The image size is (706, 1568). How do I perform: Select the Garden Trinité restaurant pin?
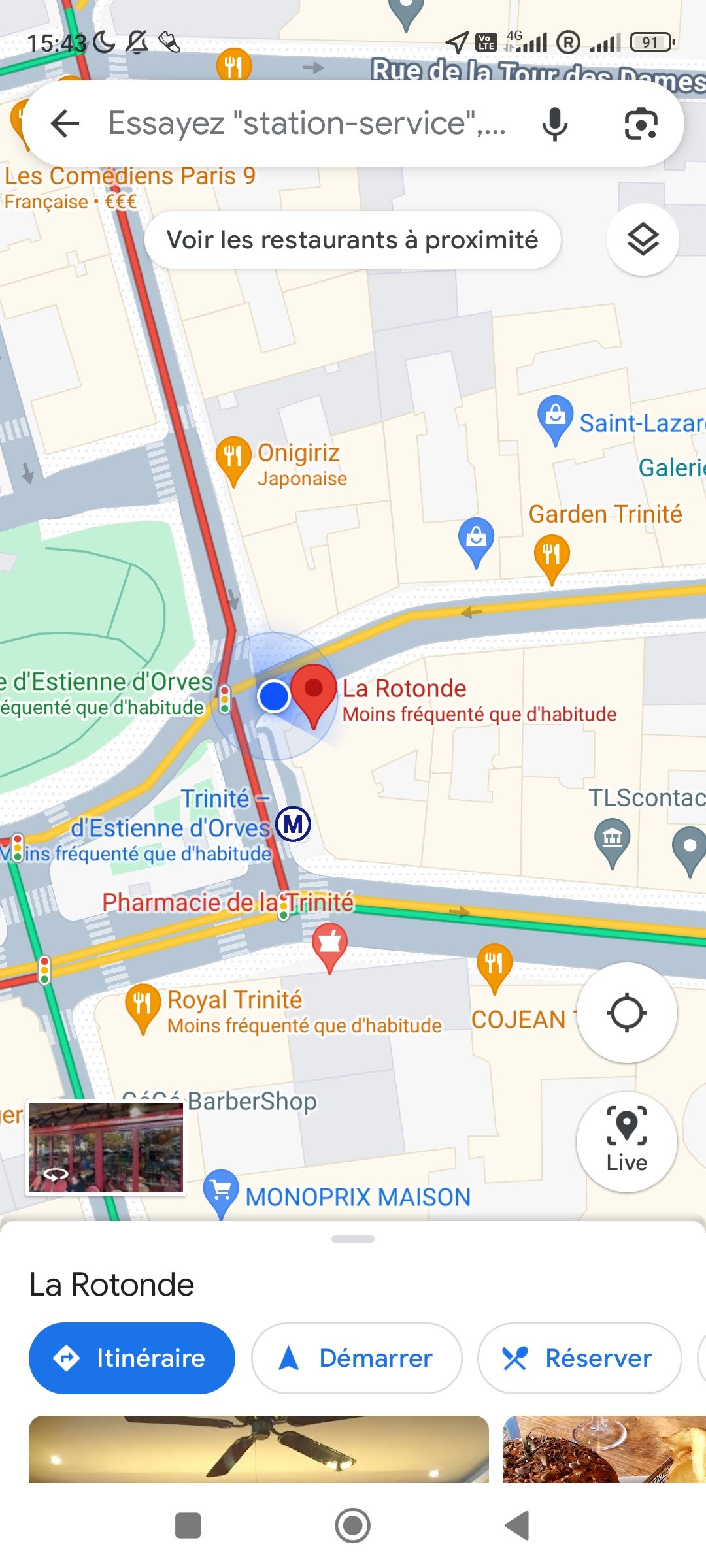(x=552, y=554)
